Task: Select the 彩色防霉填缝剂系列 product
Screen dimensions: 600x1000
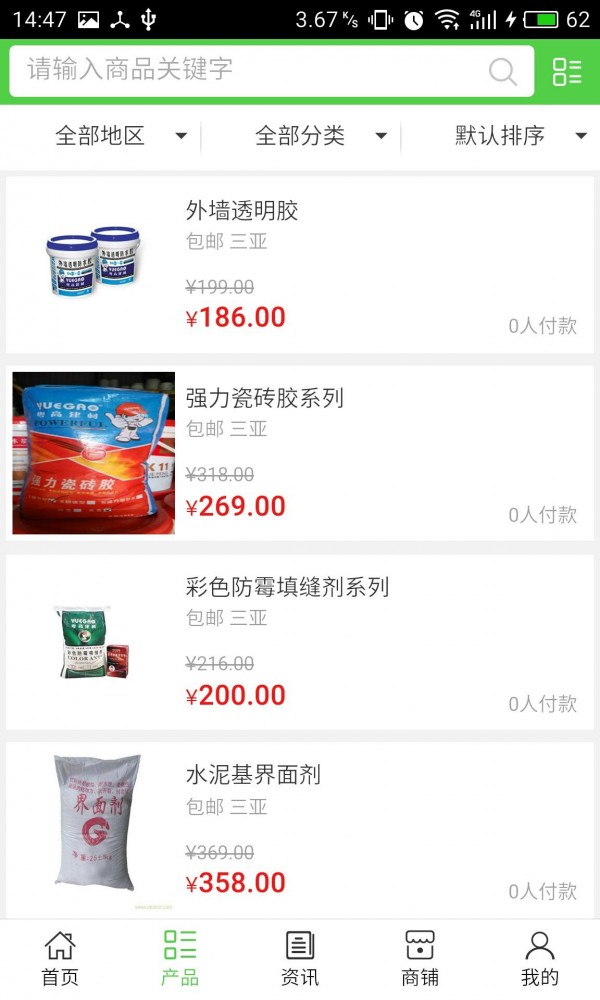Action: tap(300, 642)
